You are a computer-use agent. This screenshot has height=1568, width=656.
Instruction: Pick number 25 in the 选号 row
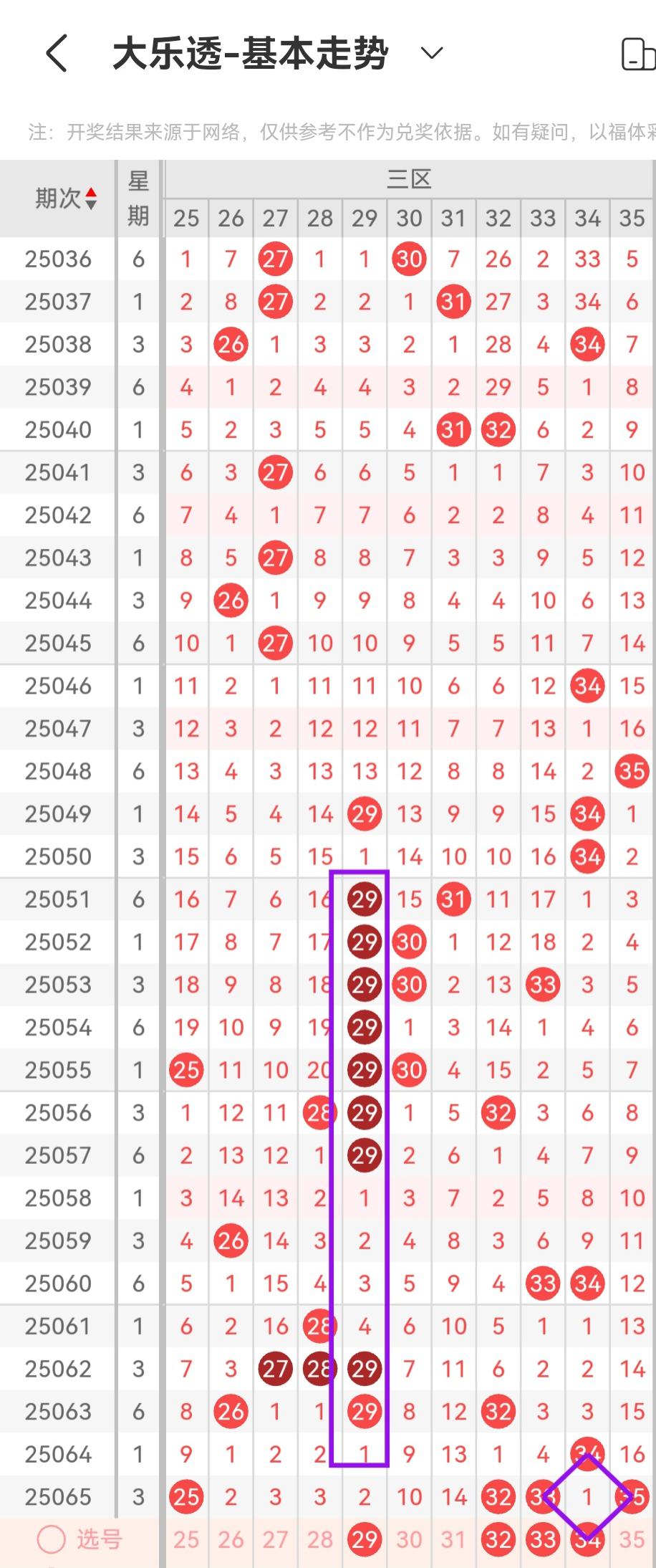186,1539
